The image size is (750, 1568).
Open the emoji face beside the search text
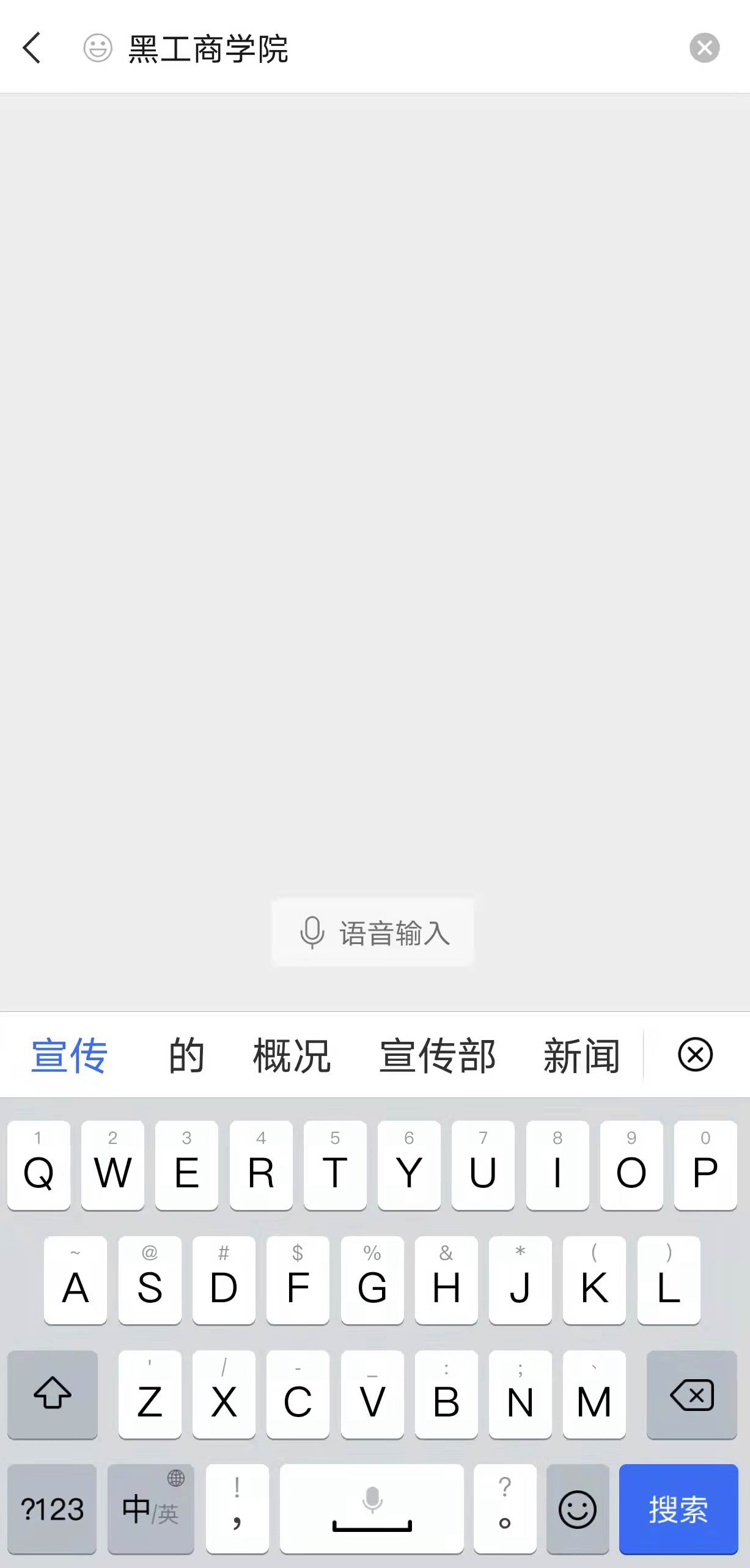click(98, 48)
